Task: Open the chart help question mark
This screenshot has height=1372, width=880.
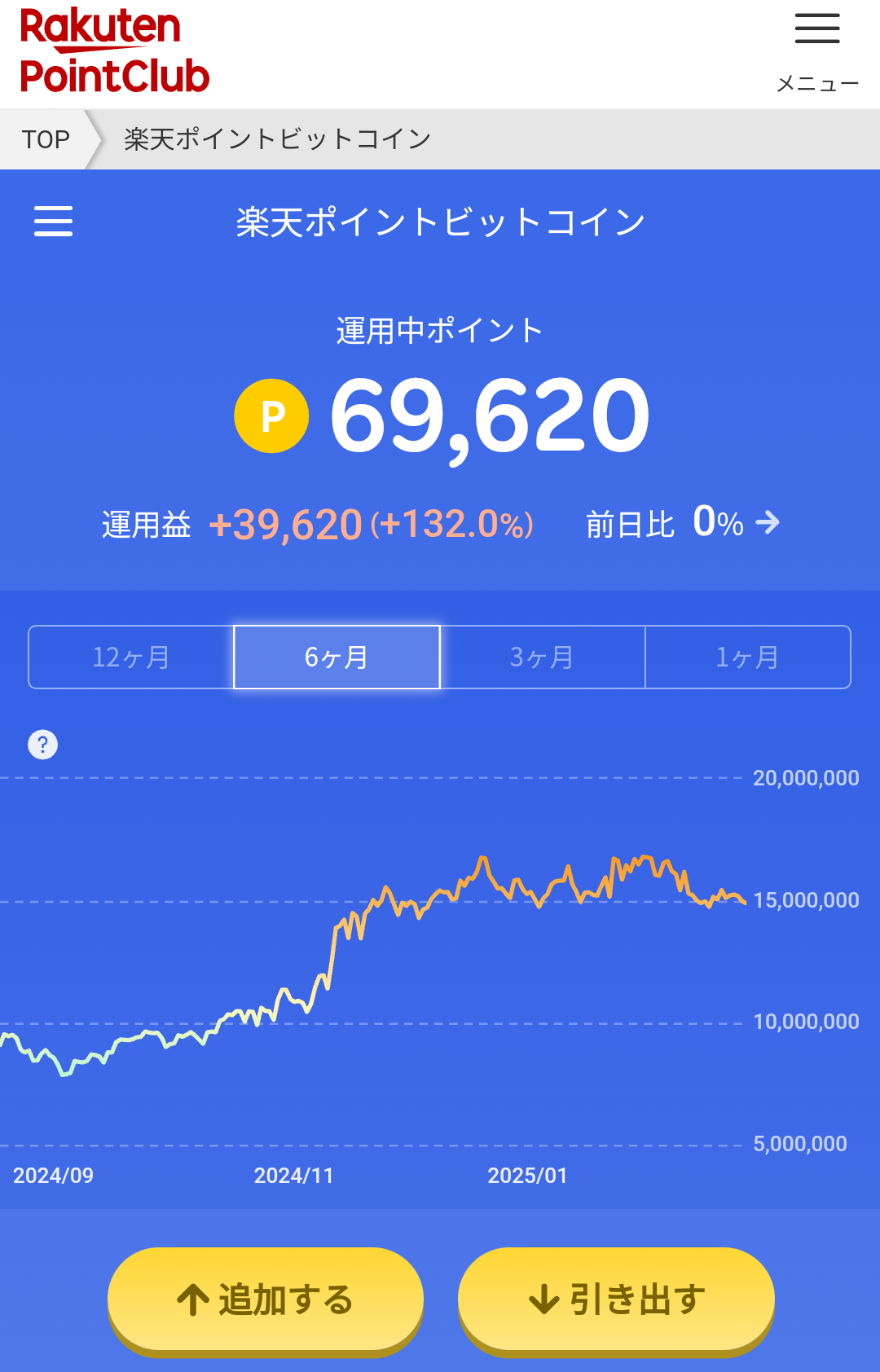Action: point(43,744)
